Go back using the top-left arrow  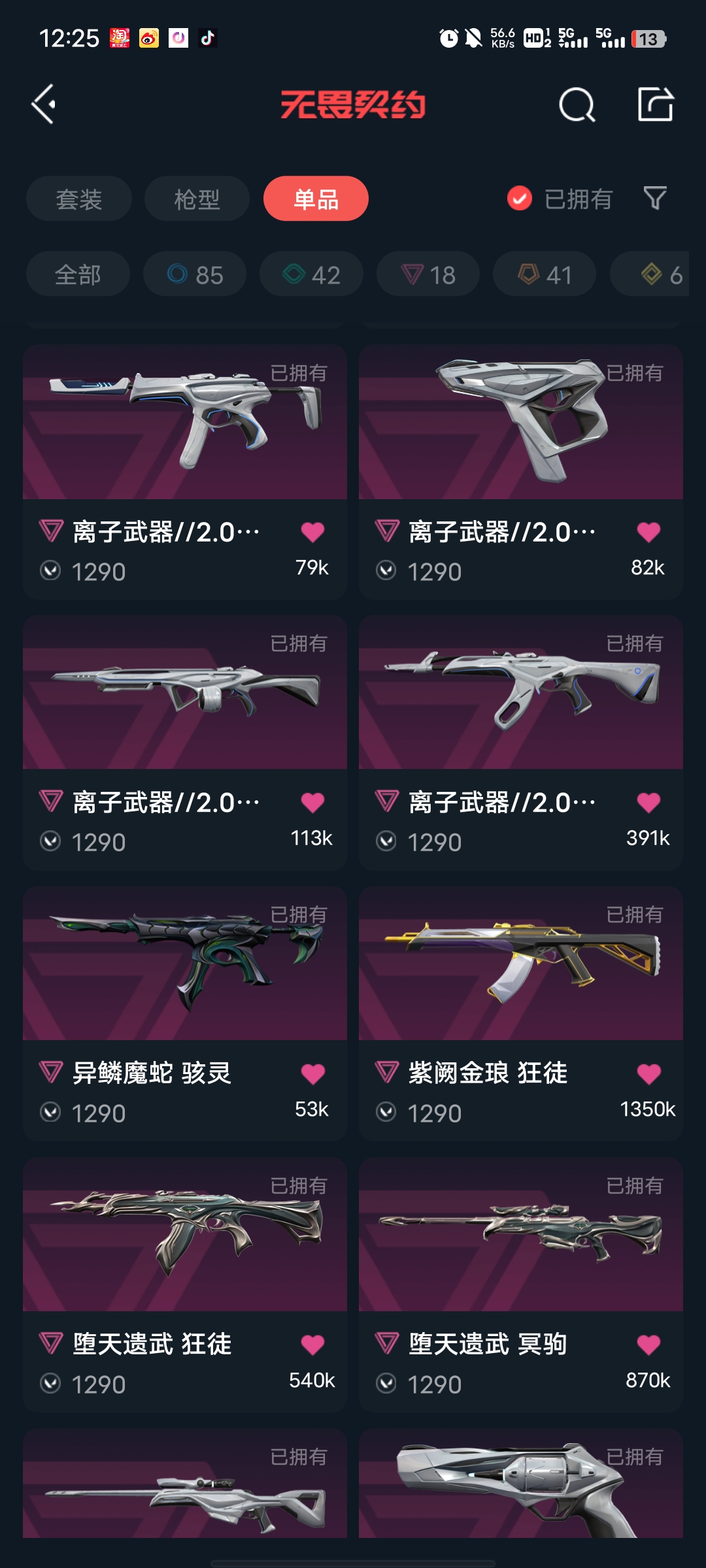(x=44, y=105)
